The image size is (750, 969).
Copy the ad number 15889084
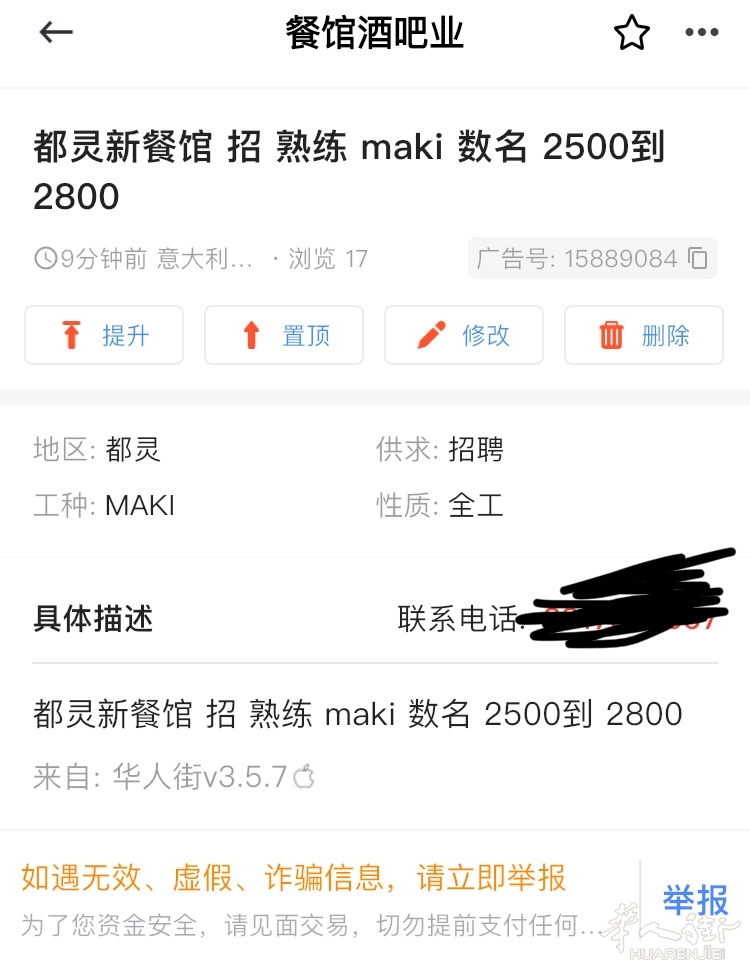[698, 259]
